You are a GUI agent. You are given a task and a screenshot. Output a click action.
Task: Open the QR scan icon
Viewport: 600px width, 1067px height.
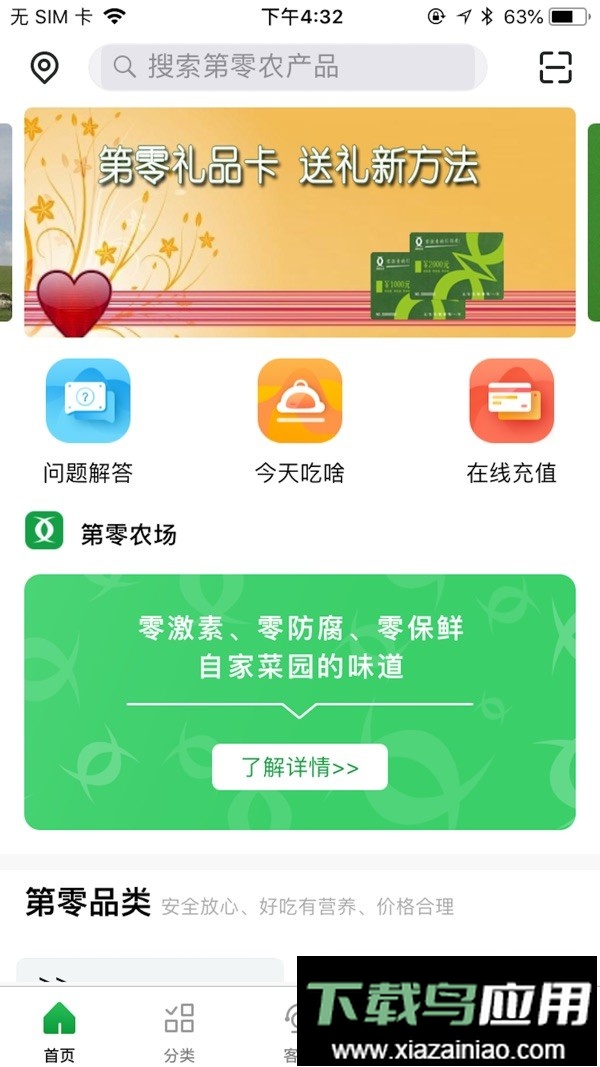pos(555,67)
